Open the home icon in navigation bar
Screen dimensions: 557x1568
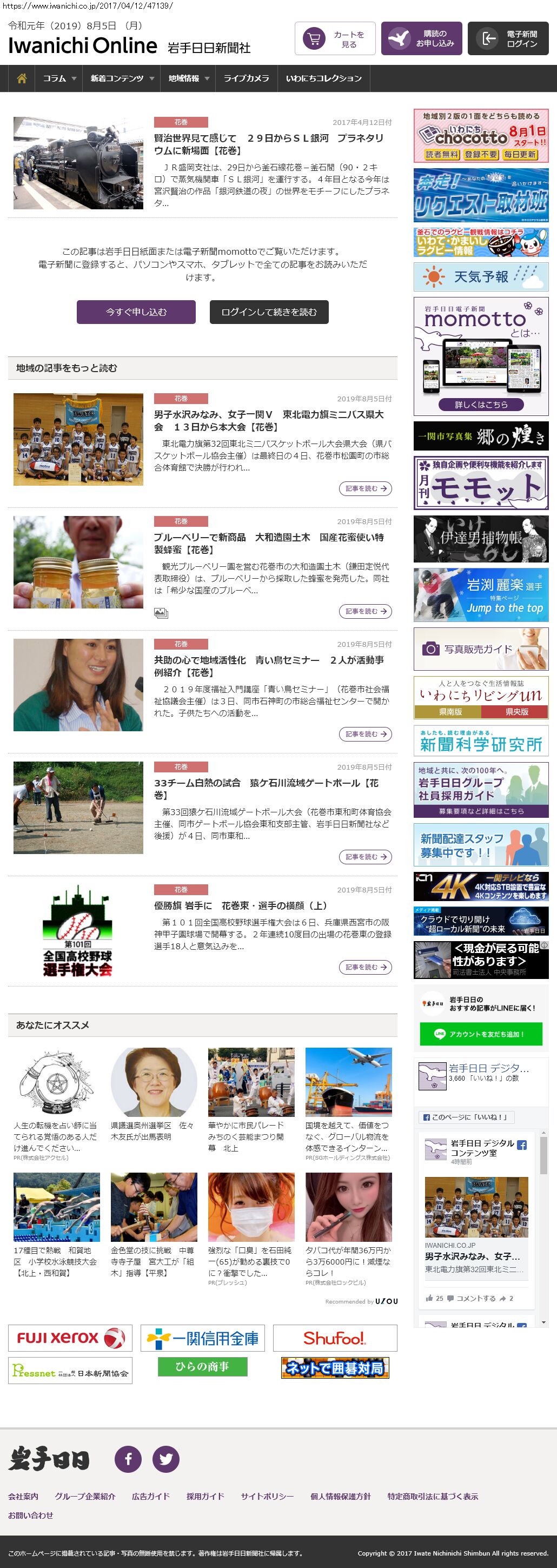(x=22, y=78)
